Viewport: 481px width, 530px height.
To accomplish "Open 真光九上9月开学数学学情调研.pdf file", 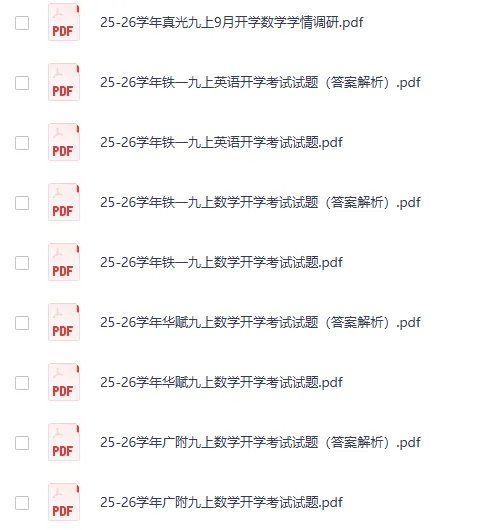I will [232, 23].
